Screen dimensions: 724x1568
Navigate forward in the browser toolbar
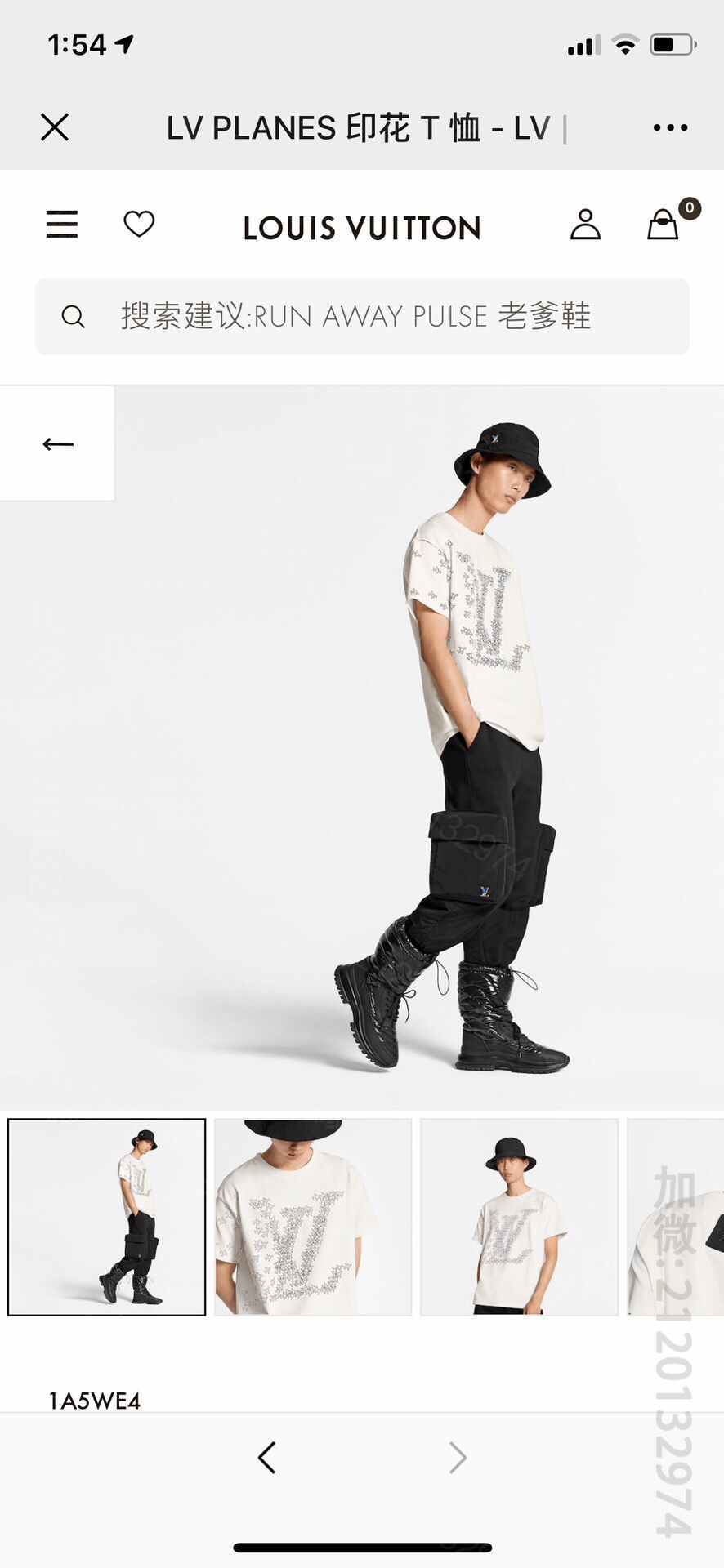(x=458, y=1458)
